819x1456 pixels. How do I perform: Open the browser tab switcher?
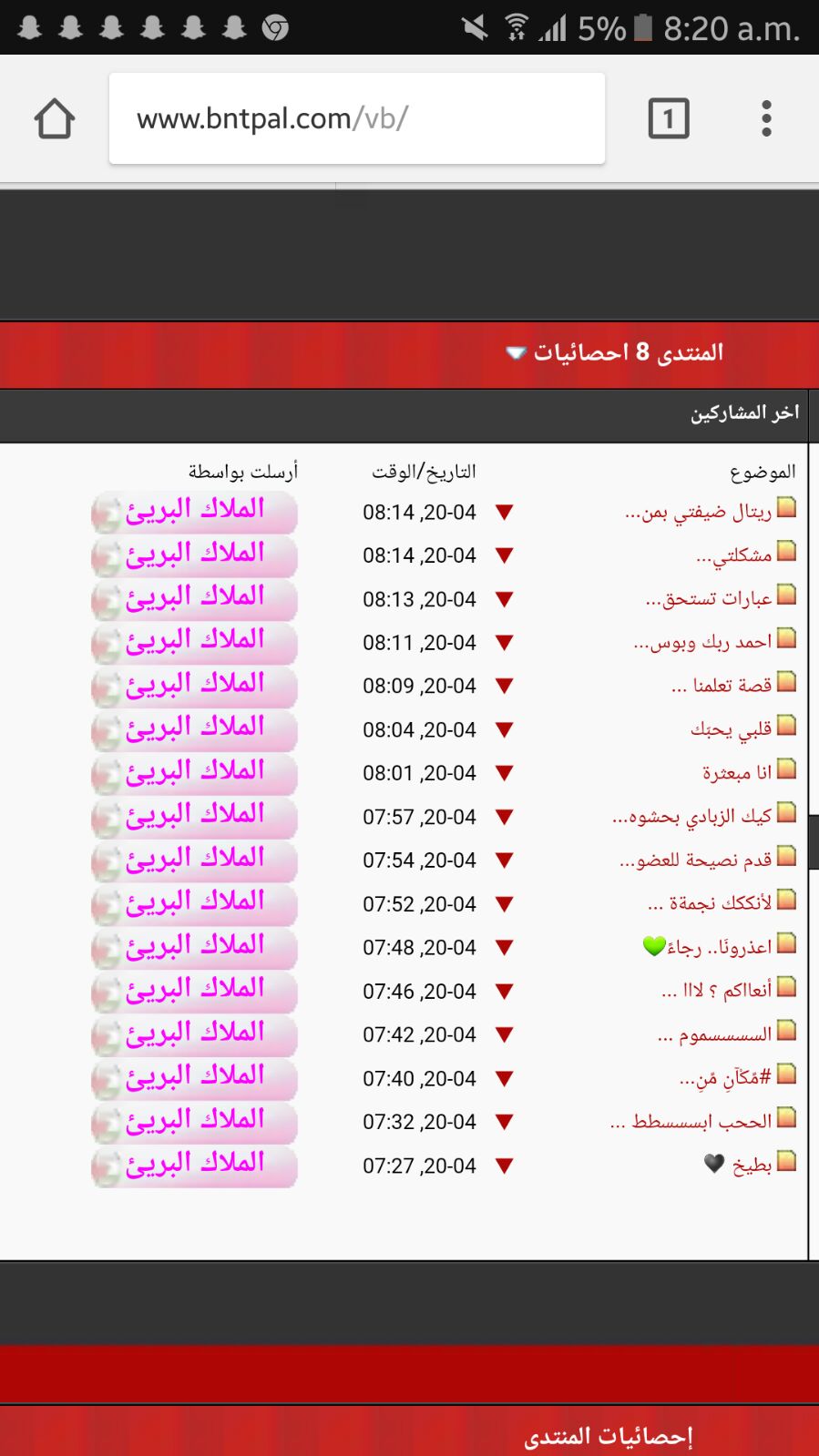click(x=669, y=118)
